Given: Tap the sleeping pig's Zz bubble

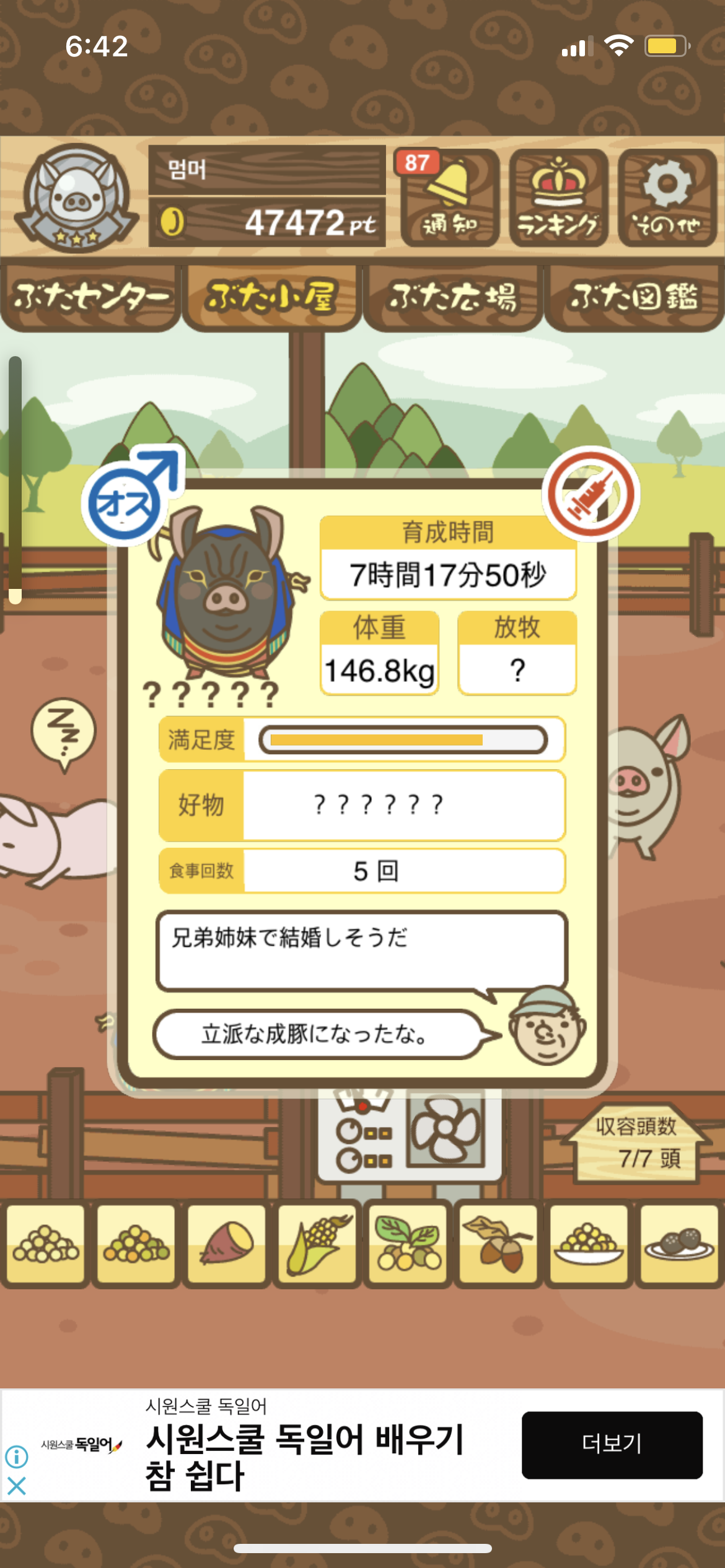Looking at the screenshot, I should 64,734.
